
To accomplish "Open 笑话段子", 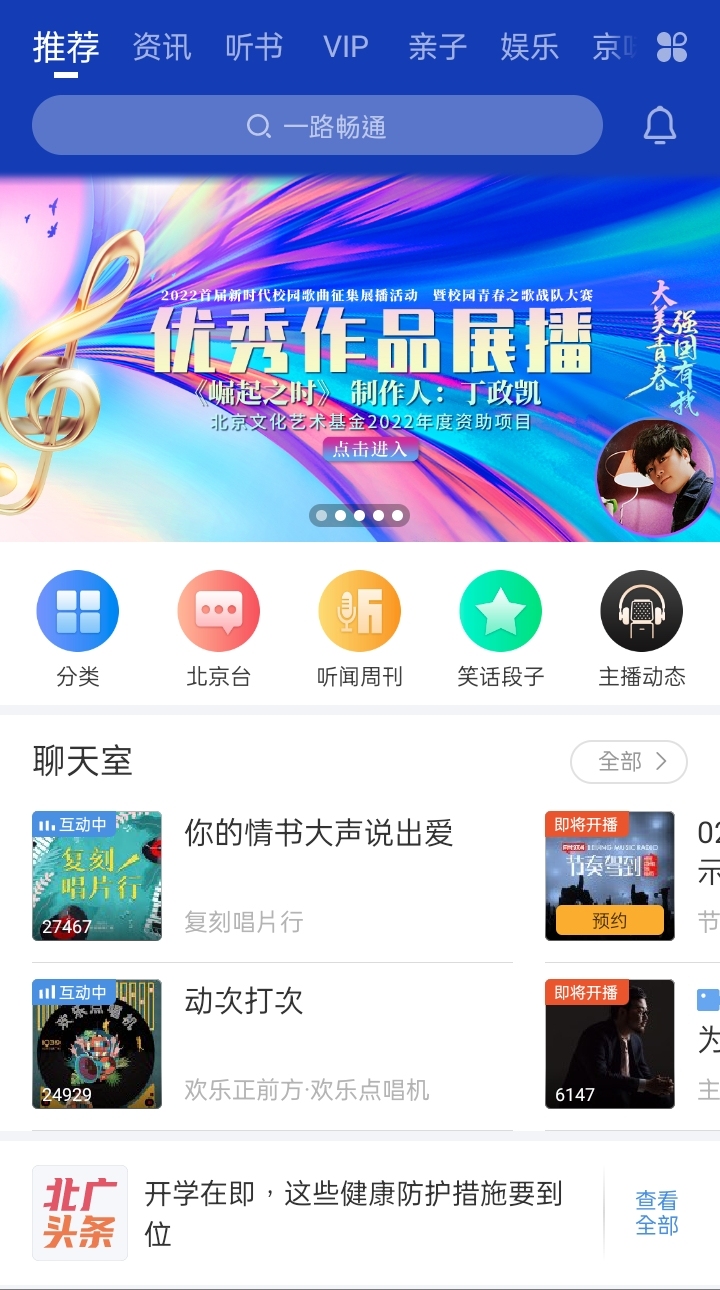I will 500,628.
